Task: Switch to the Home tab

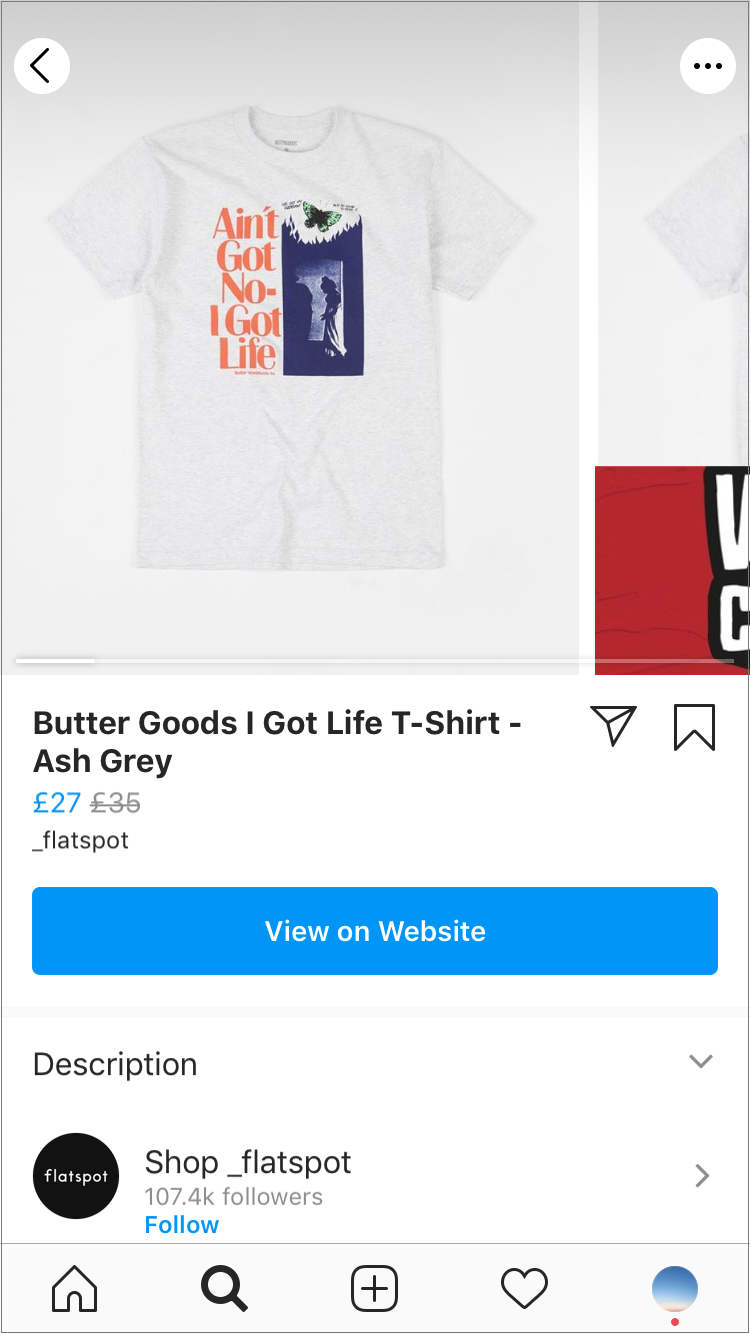Action: coord(75,1289)
